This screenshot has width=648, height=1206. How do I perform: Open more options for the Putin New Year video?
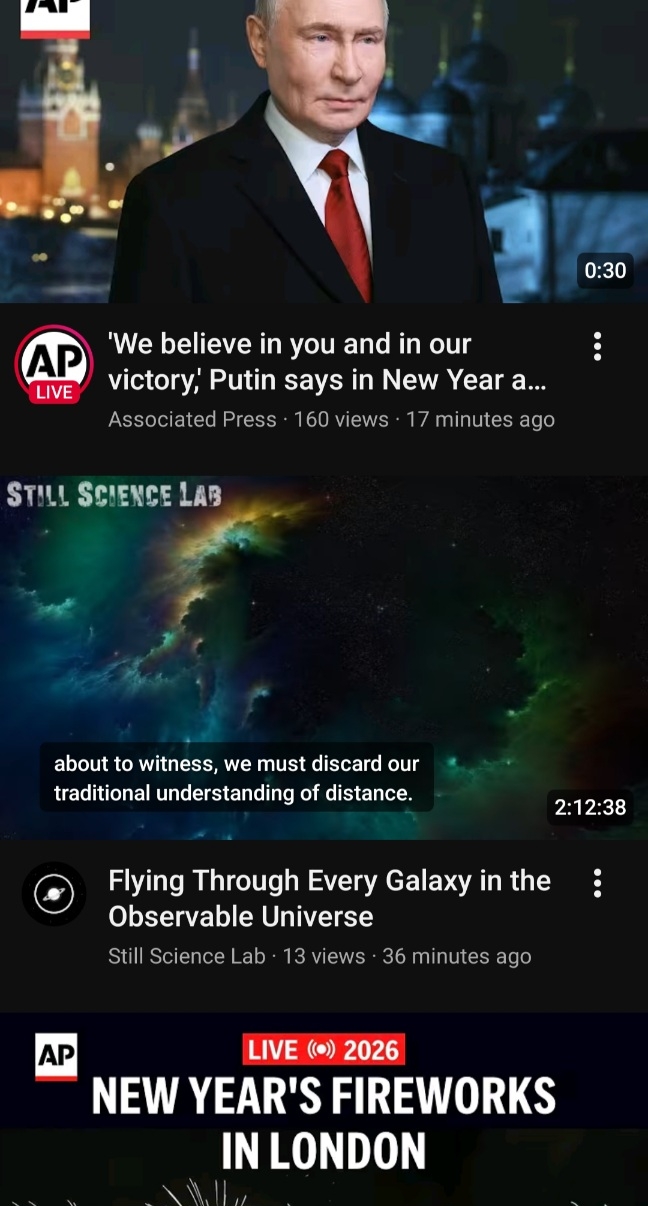597,346
